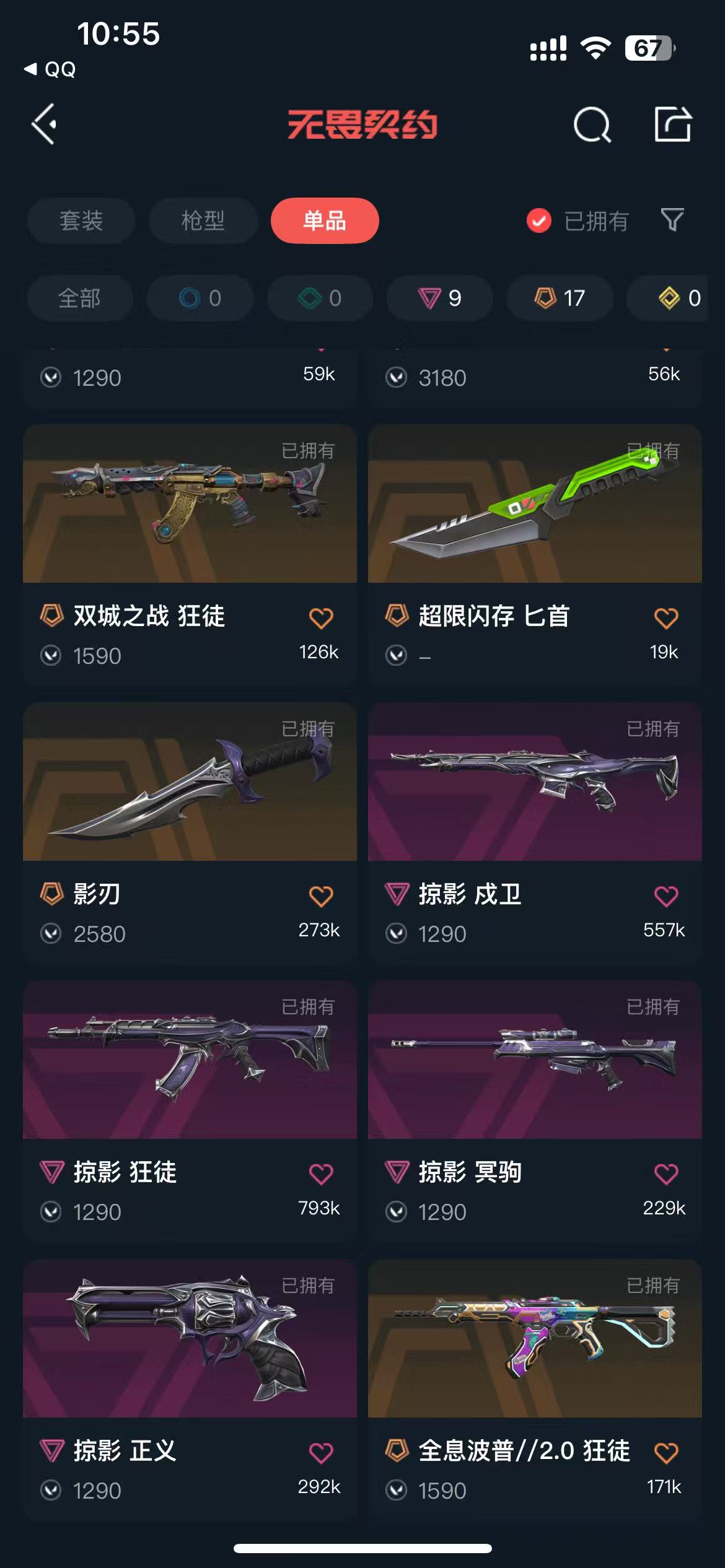Viewport: 725px width, 1568px height.
Task: Go back using the top-left arrow
Action: (x=45, y=124)
